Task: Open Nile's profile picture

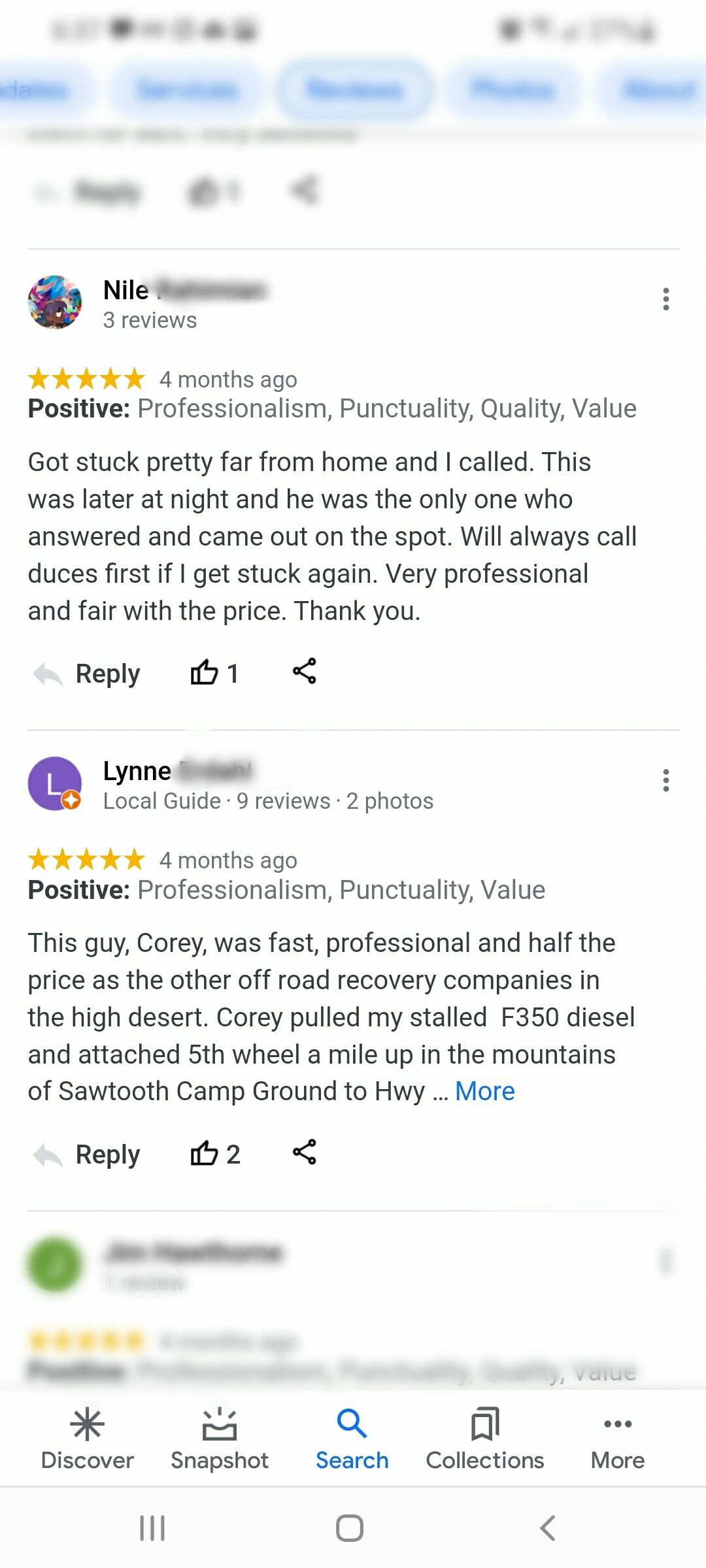Action: [55, 302]
